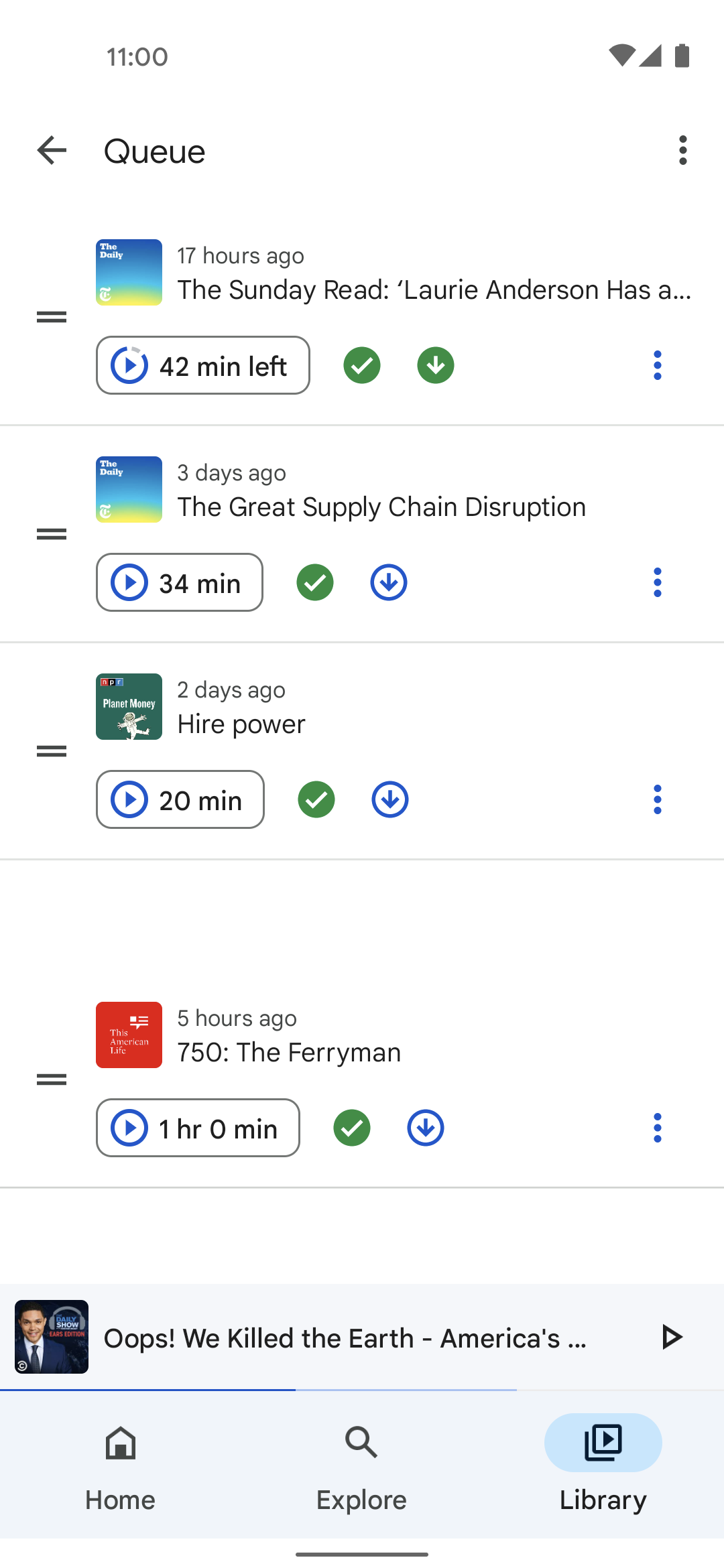Open the Hire power episode details
The image size is (724, 1568).
[241, 724]
